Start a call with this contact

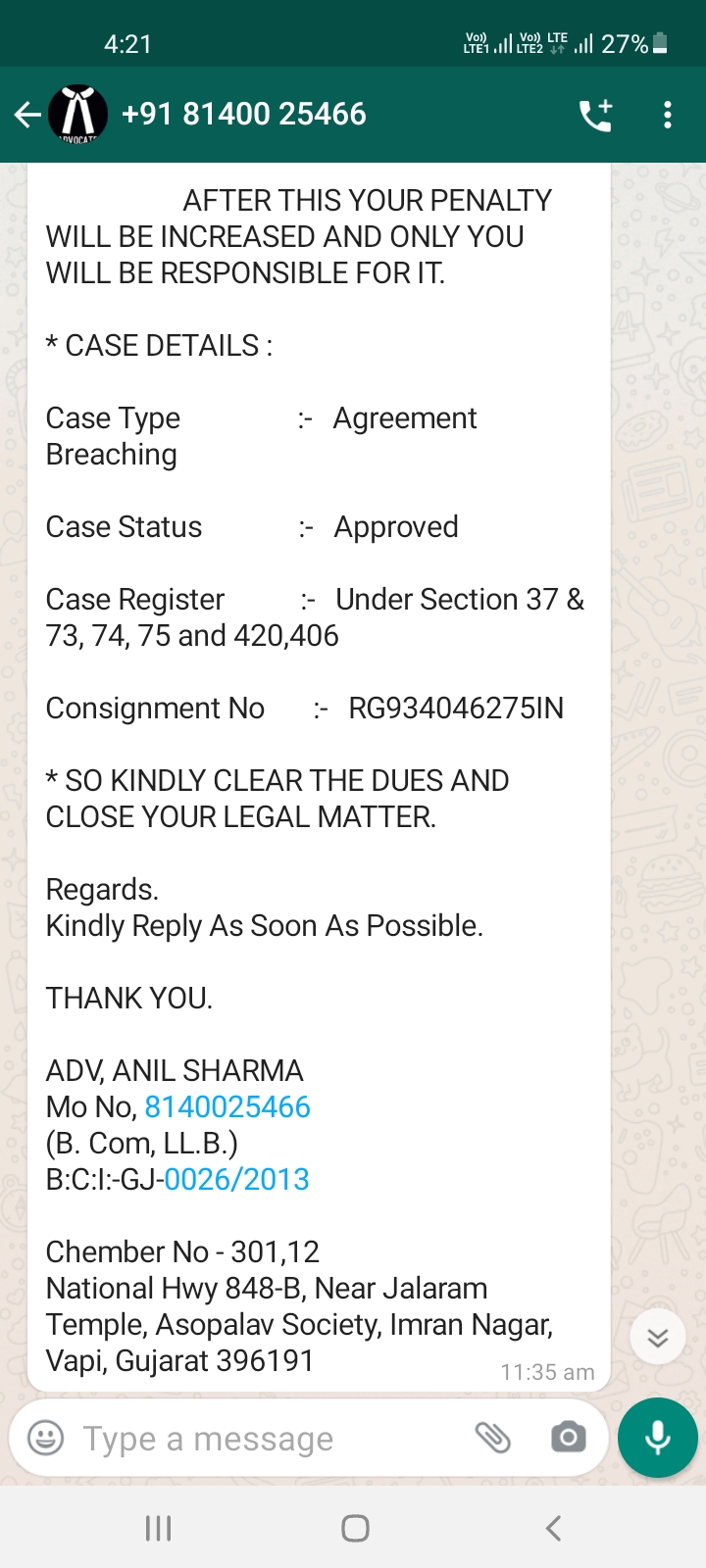[595, 115]
